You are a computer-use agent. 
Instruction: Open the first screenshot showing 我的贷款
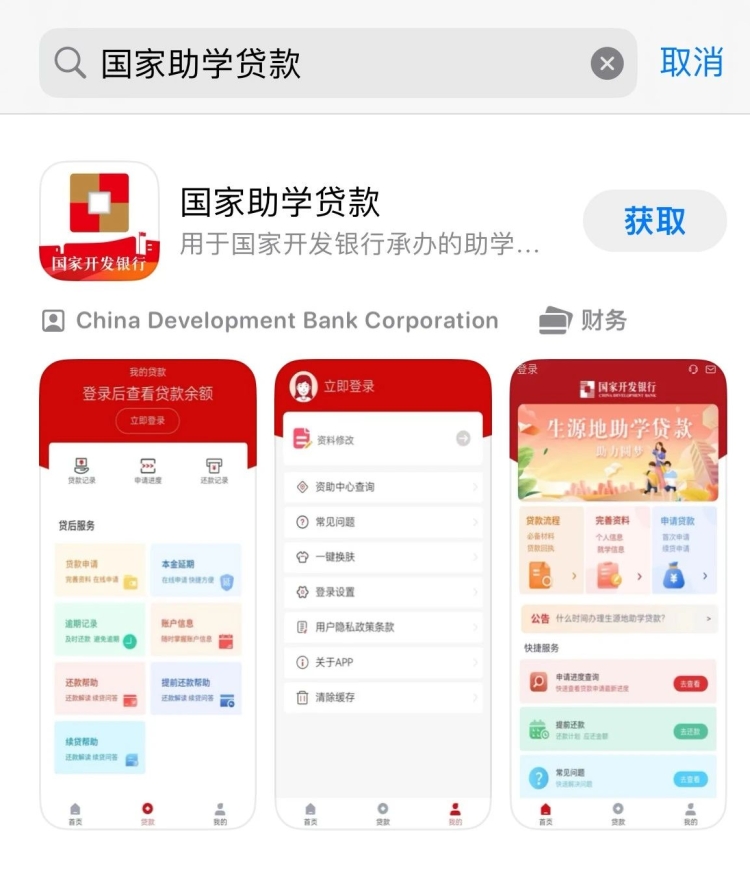coord(148,594)
